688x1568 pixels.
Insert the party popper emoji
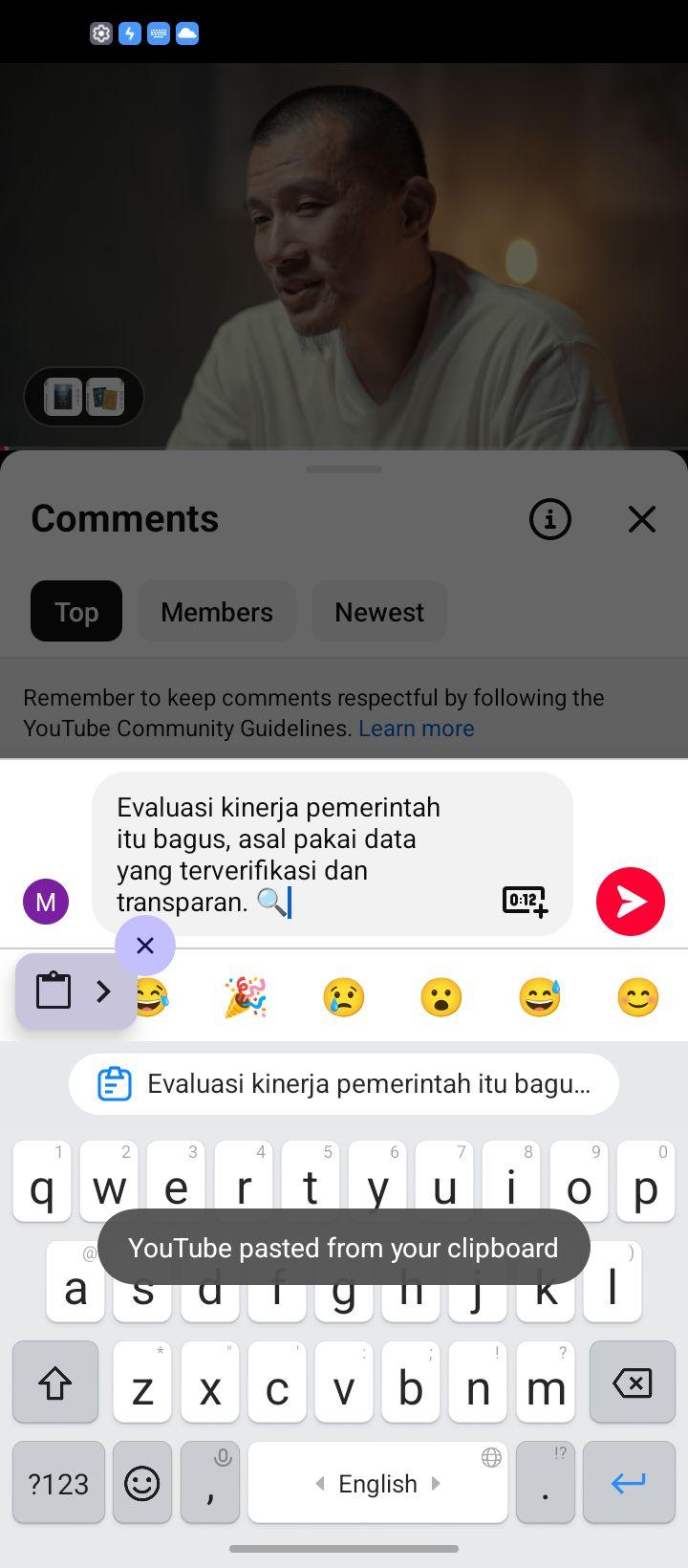[246, 997]
